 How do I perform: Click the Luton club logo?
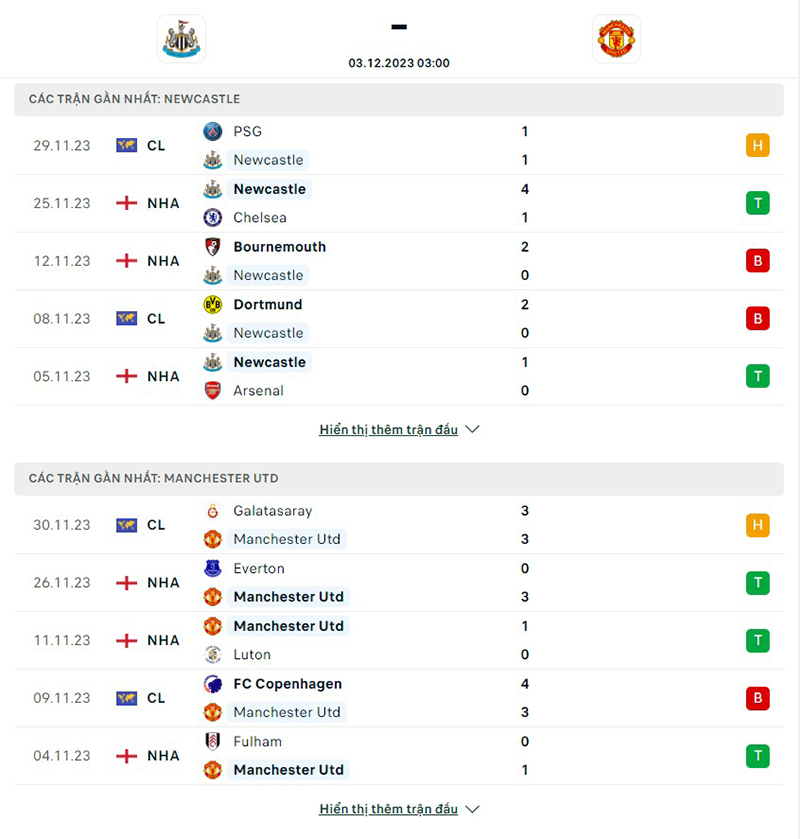coord(214,655)
